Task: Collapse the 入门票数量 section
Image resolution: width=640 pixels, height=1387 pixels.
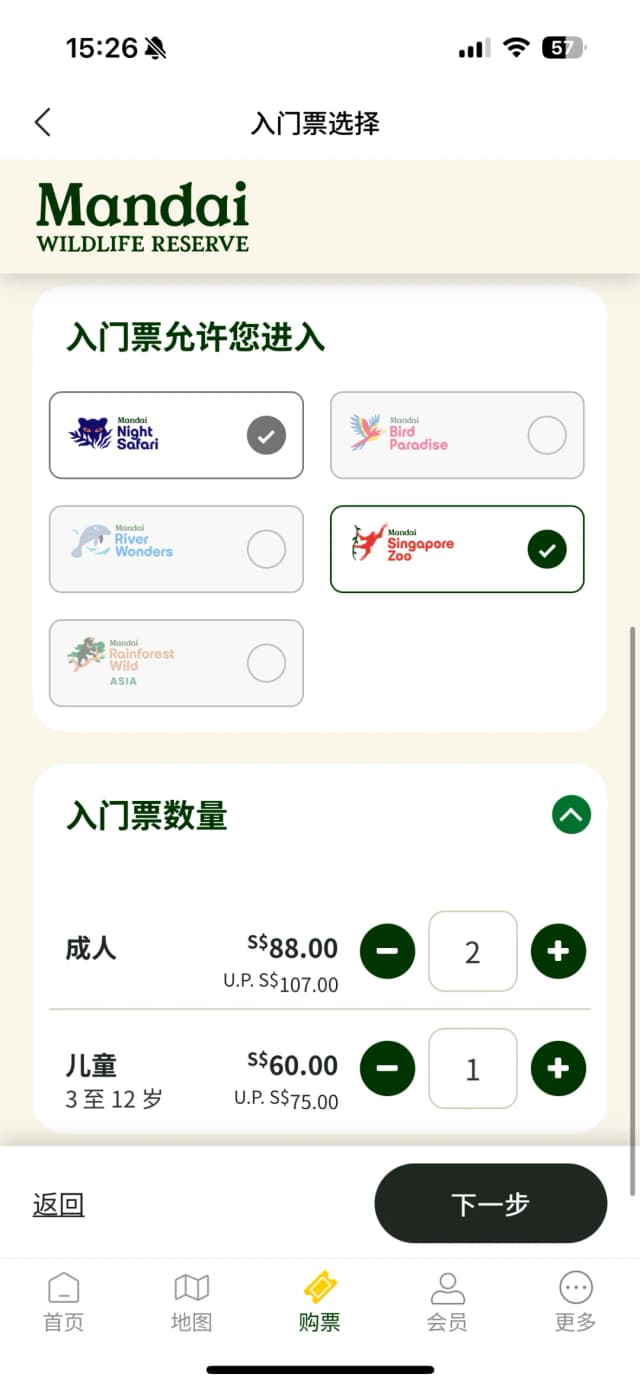Action: tap(571, 815)
